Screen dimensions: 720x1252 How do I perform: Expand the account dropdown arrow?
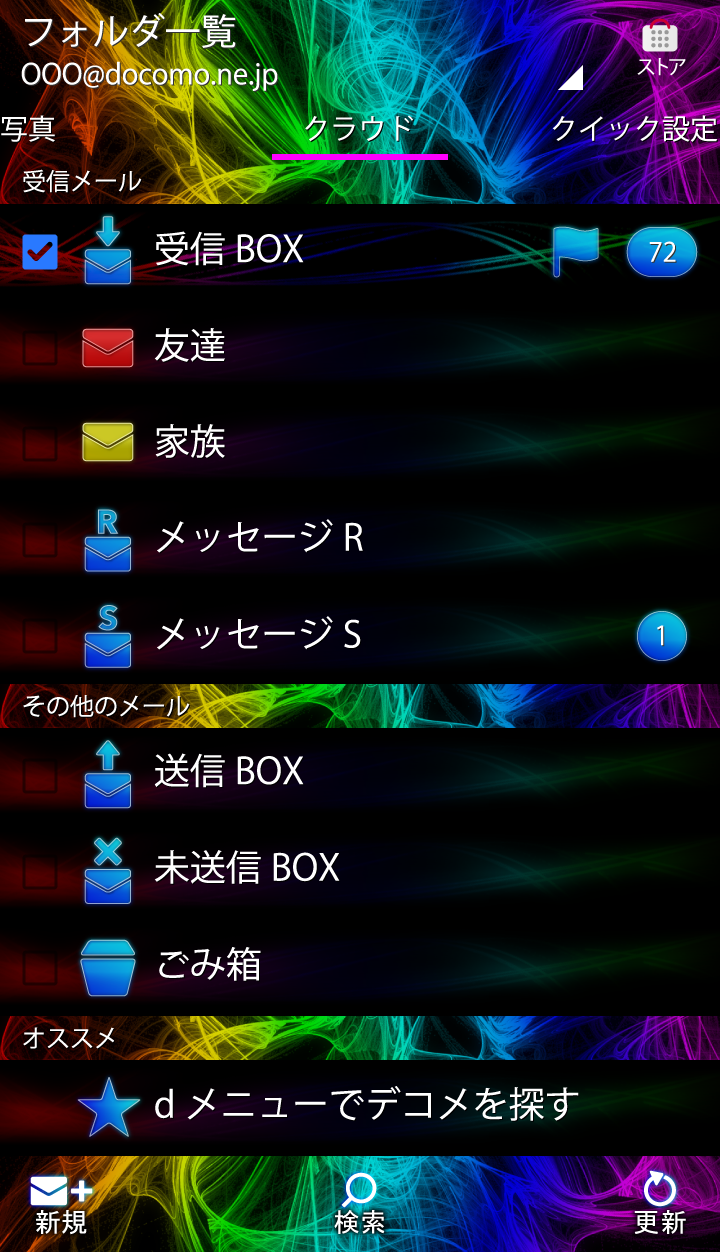[571, 78]
